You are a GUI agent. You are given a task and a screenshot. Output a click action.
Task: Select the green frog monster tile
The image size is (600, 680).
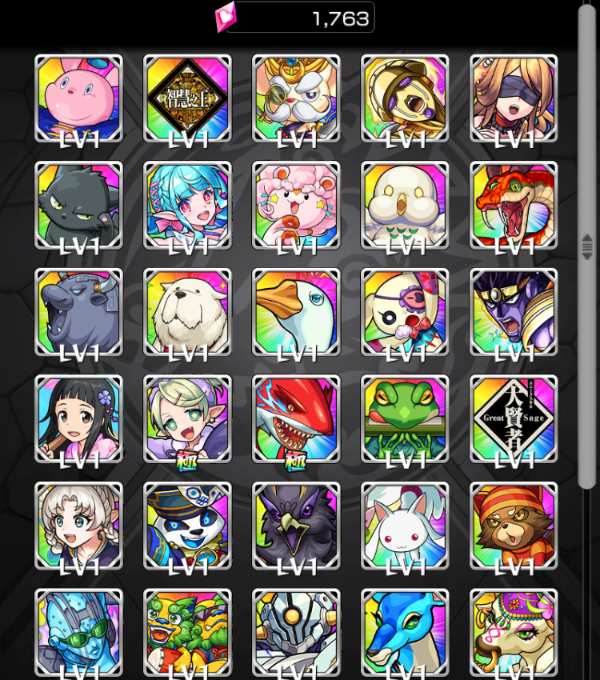[x=404, y=419]
